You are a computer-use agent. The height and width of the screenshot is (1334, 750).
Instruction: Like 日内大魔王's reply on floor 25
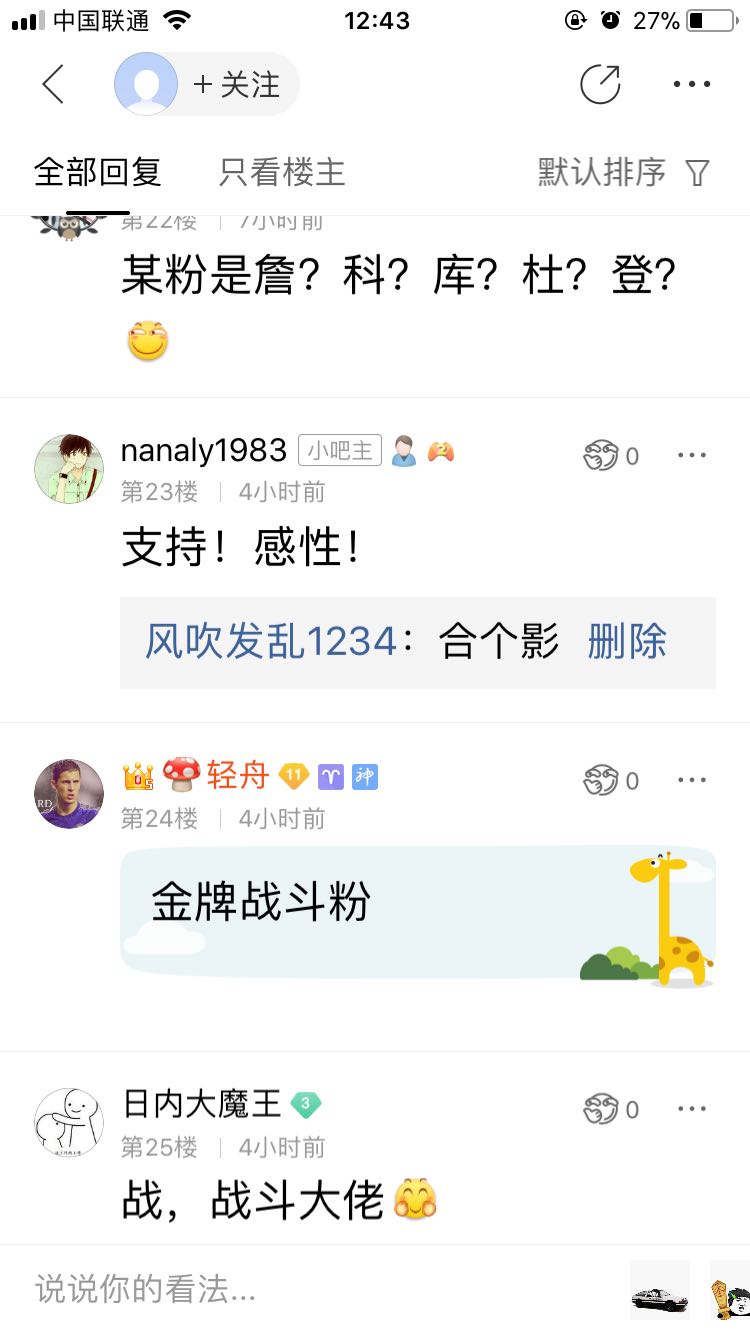[602, 1109]
